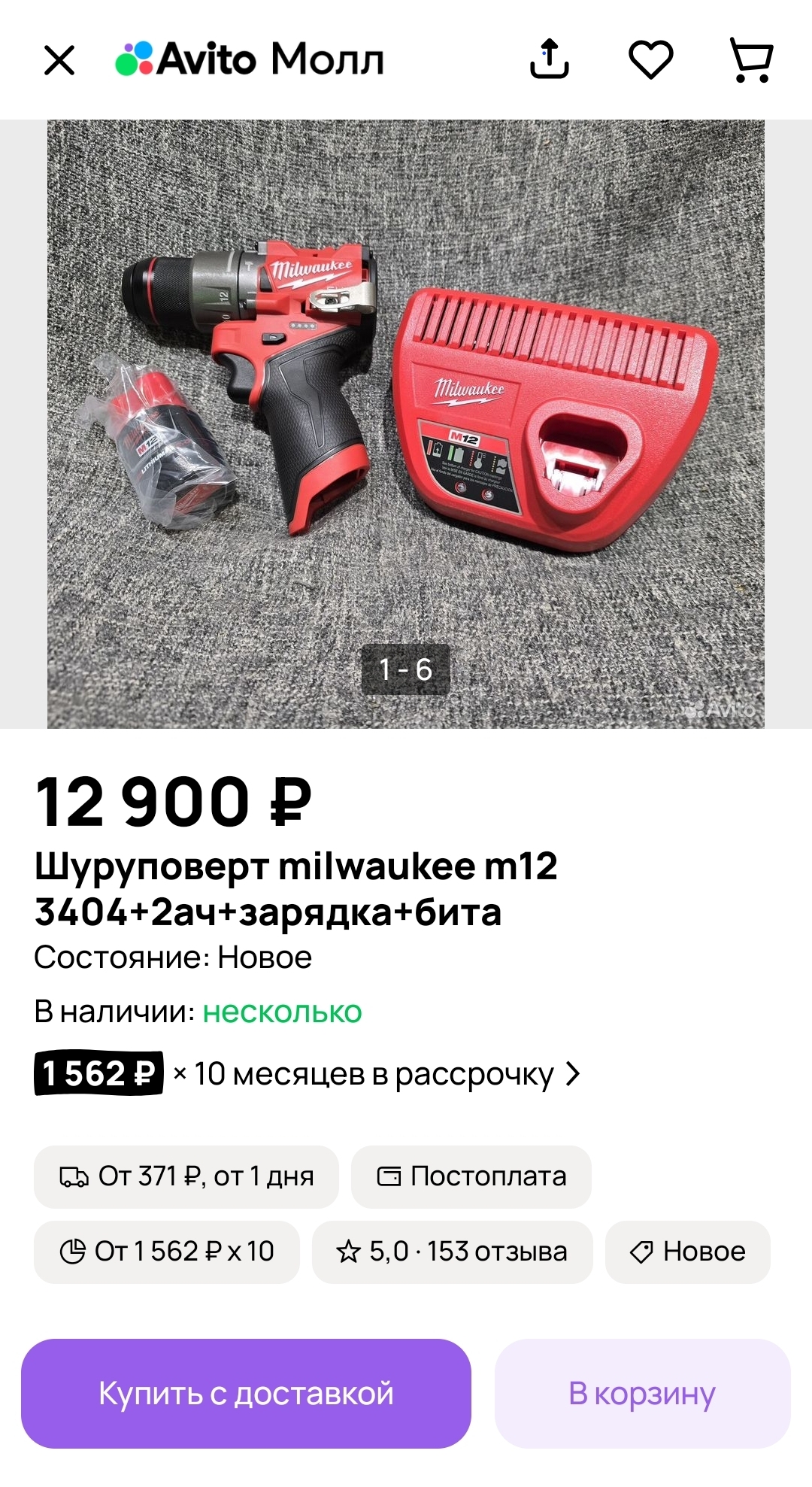The image size is (812, 1487).
Task: Open the shopping cart icon
Action: pos(751,59)
